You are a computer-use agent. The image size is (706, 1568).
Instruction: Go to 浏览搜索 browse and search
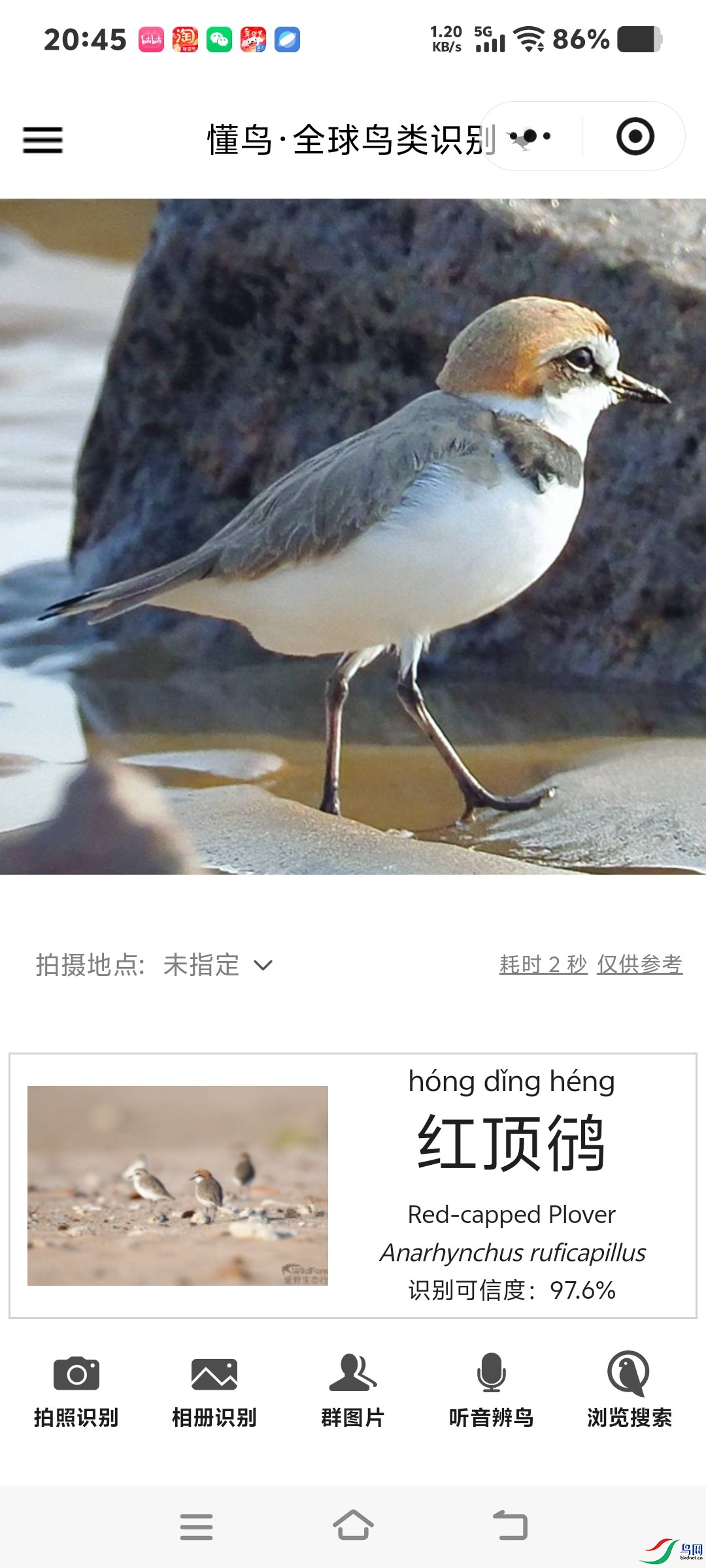pyautogui.click(x=629, y=1389)
